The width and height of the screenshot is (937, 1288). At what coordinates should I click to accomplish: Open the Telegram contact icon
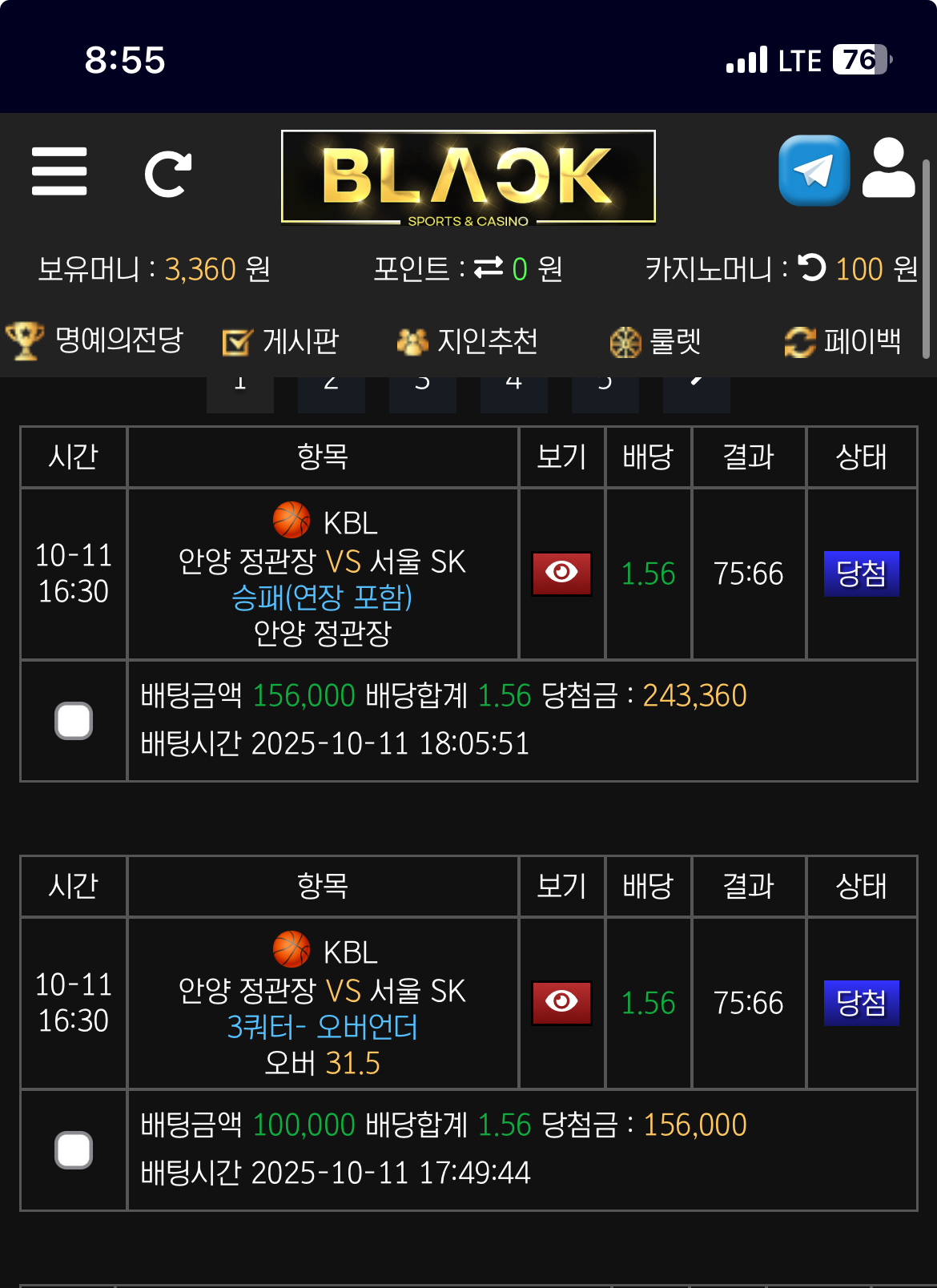[x=814, y=171]
